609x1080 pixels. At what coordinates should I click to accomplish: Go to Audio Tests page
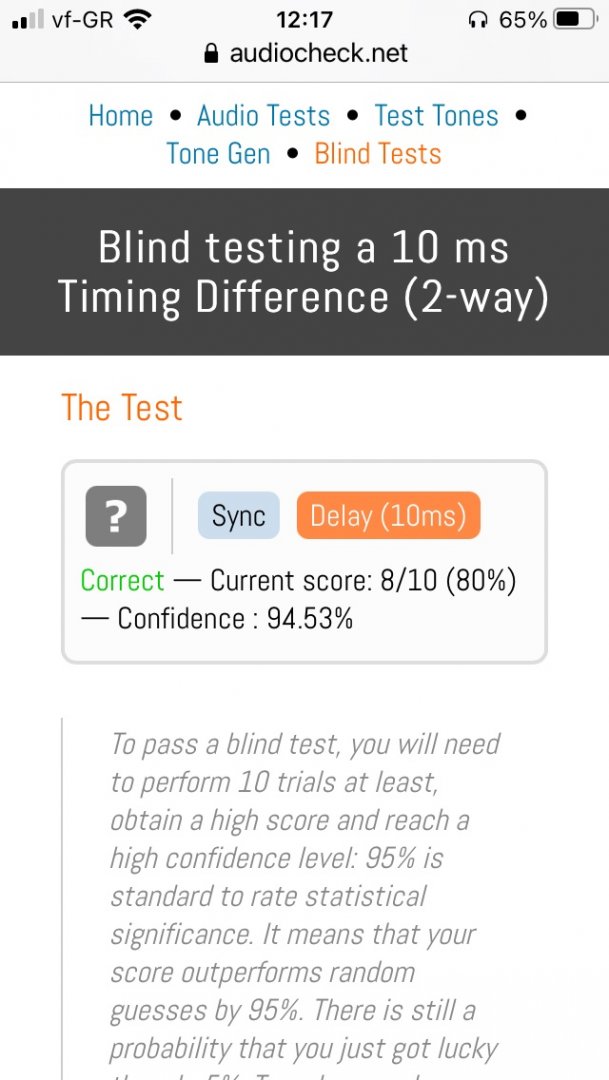(x=263, y=116)
